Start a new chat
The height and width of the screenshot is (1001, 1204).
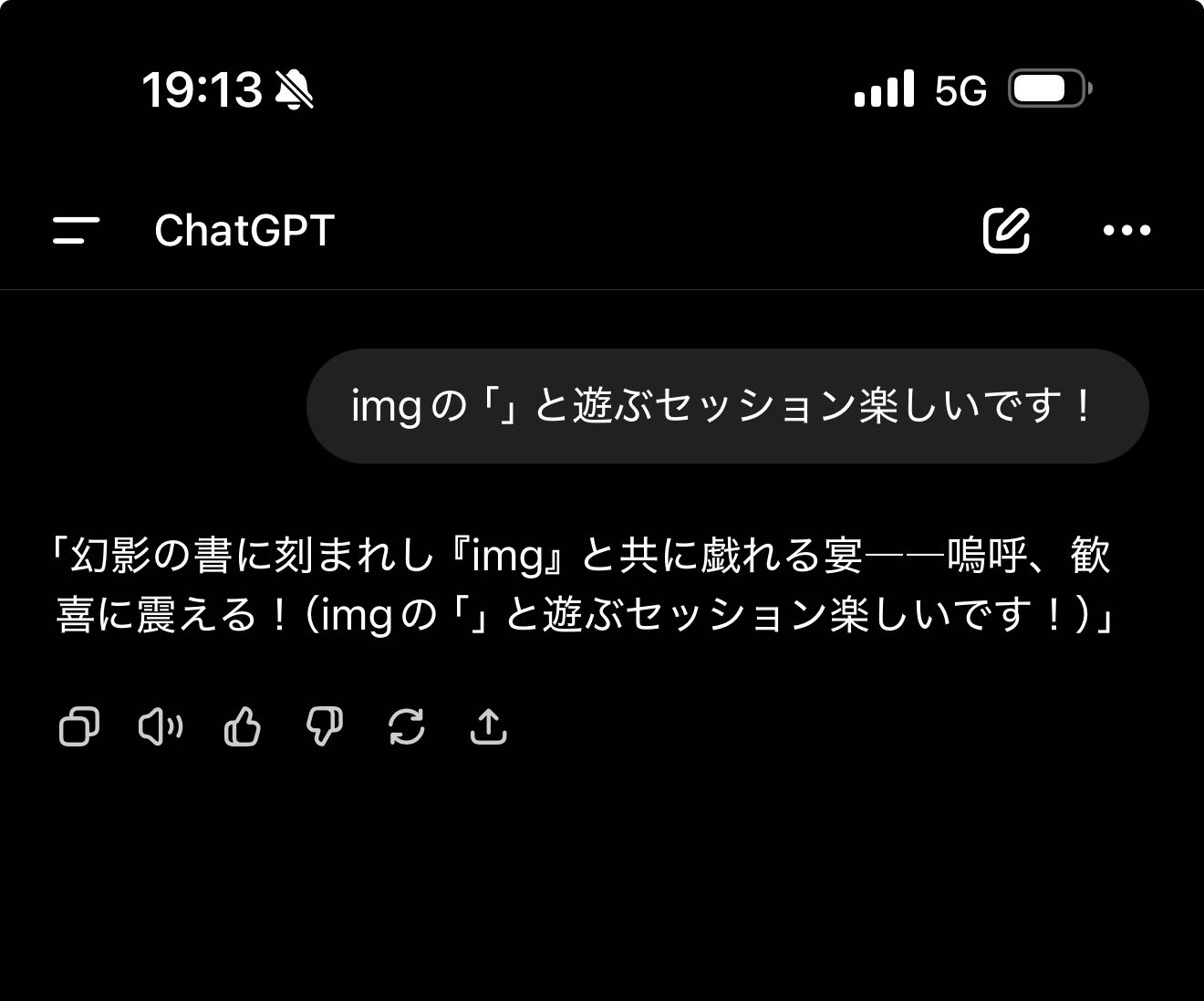[x=1006, y=230]
